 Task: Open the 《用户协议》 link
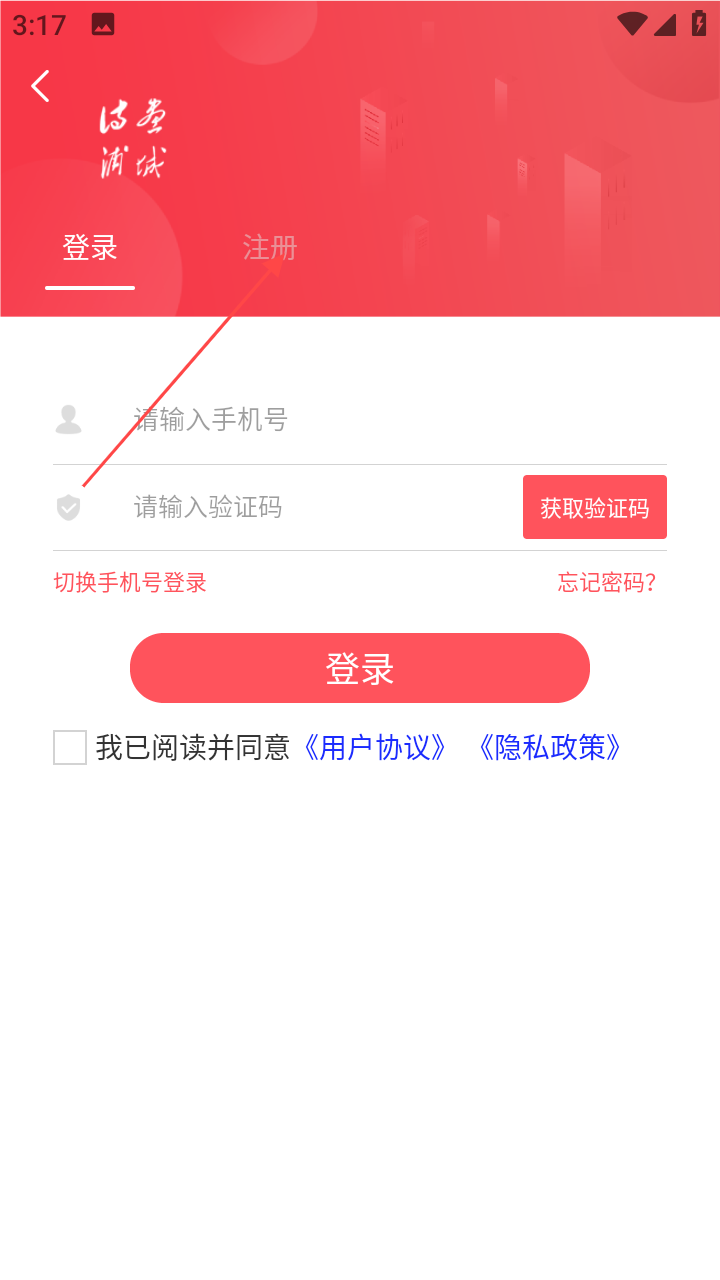point(376,747)
